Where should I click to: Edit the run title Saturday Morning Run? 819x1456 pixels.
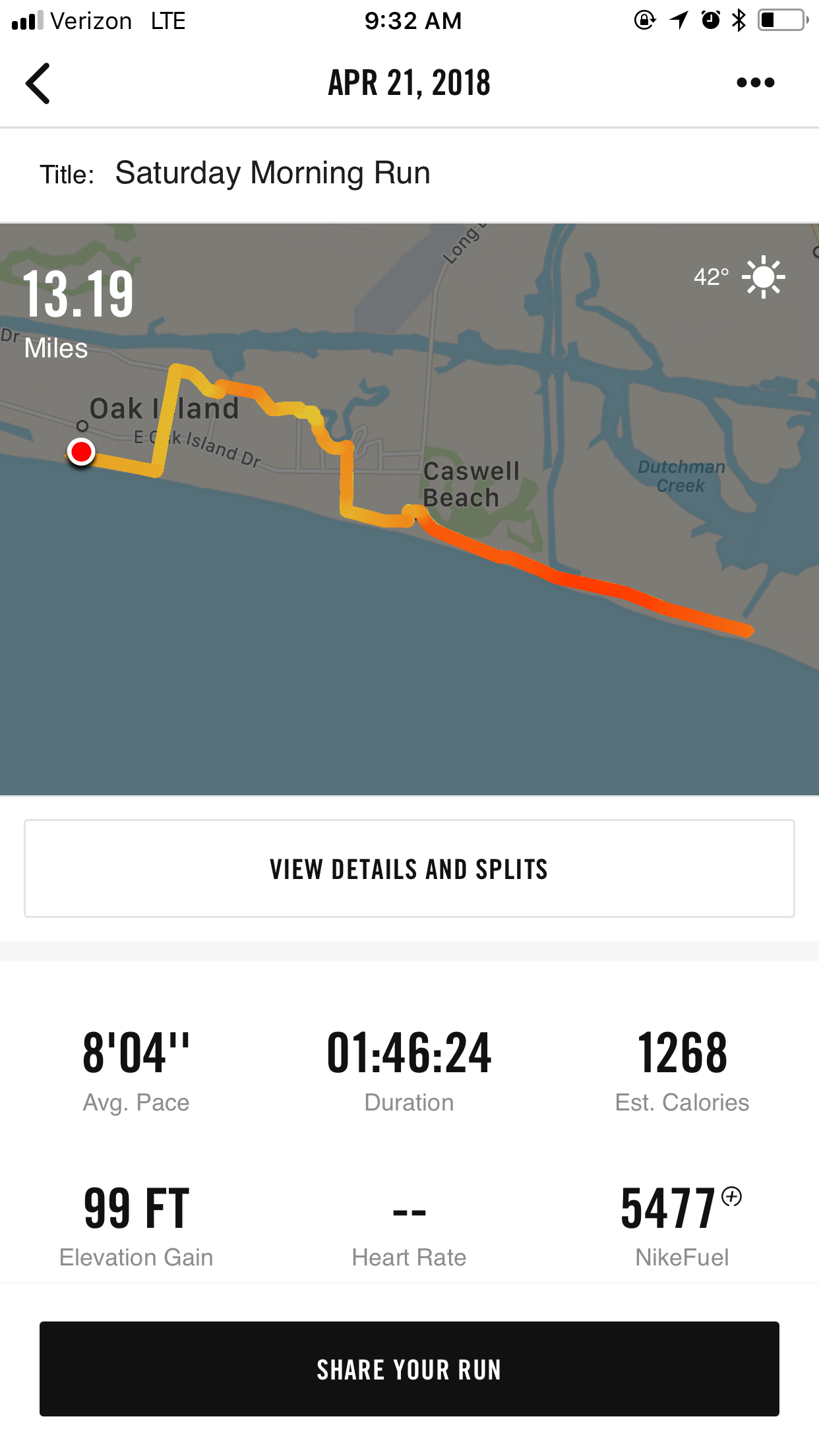point(272,173)
